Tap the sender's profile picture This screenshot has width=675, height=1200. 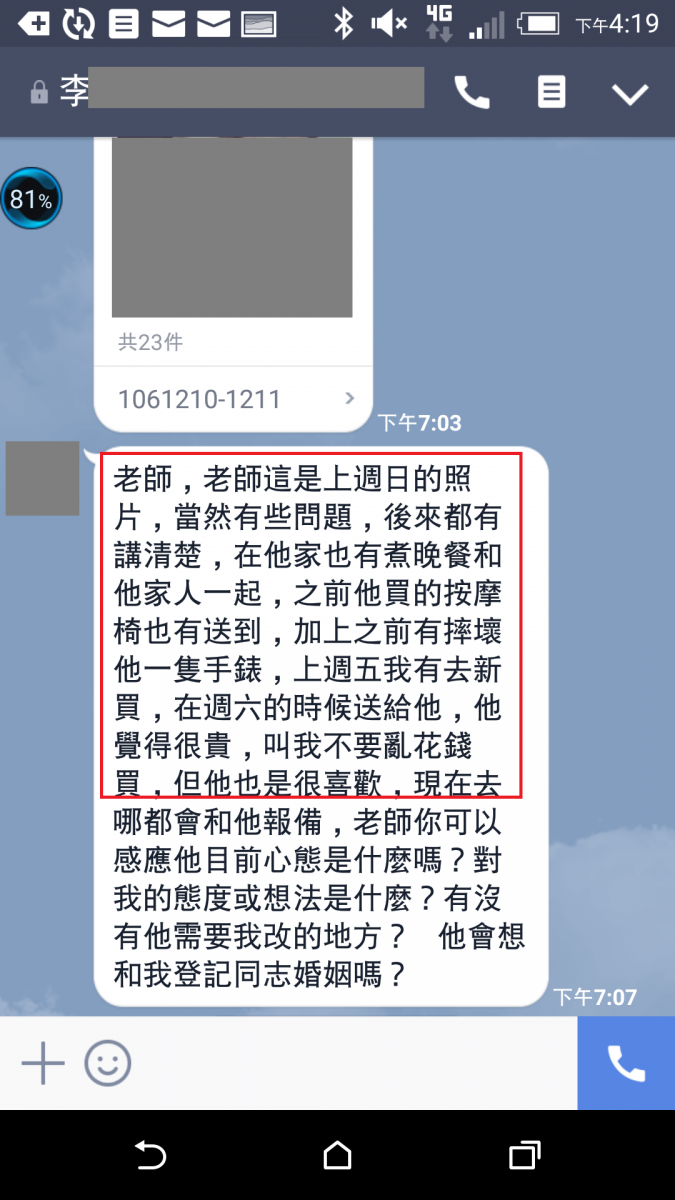(x=42, y=478)
